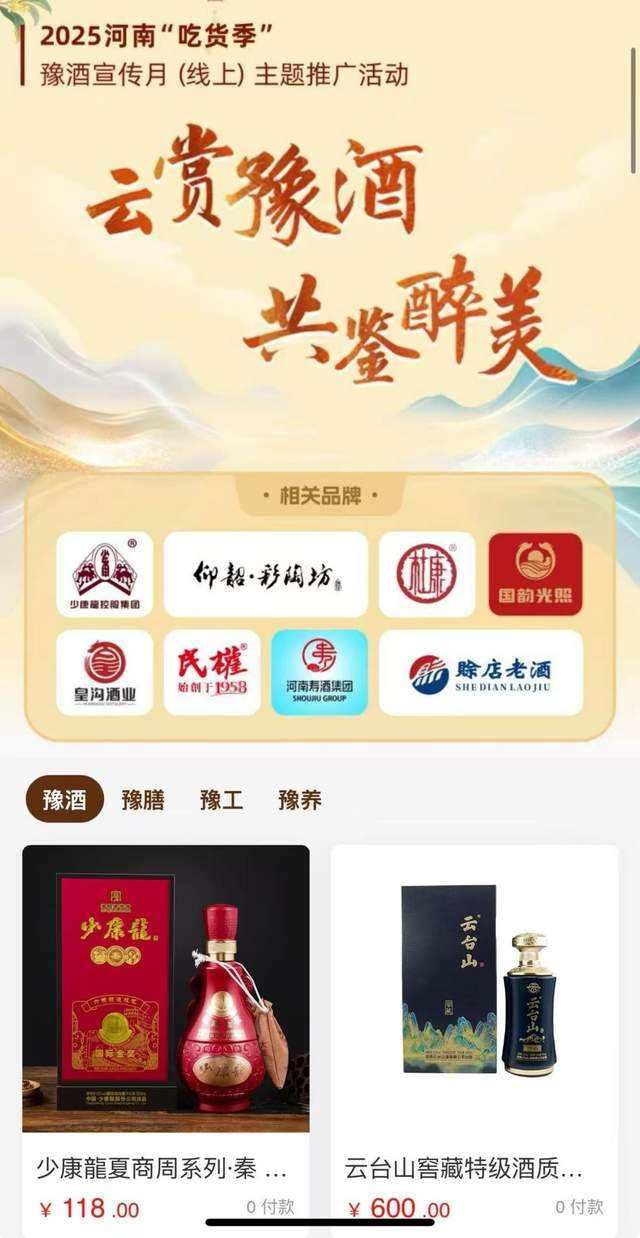Open the 民權 1958 brand tile
This screenshot has width=640, height=1238.
click(x=212, y=672)
